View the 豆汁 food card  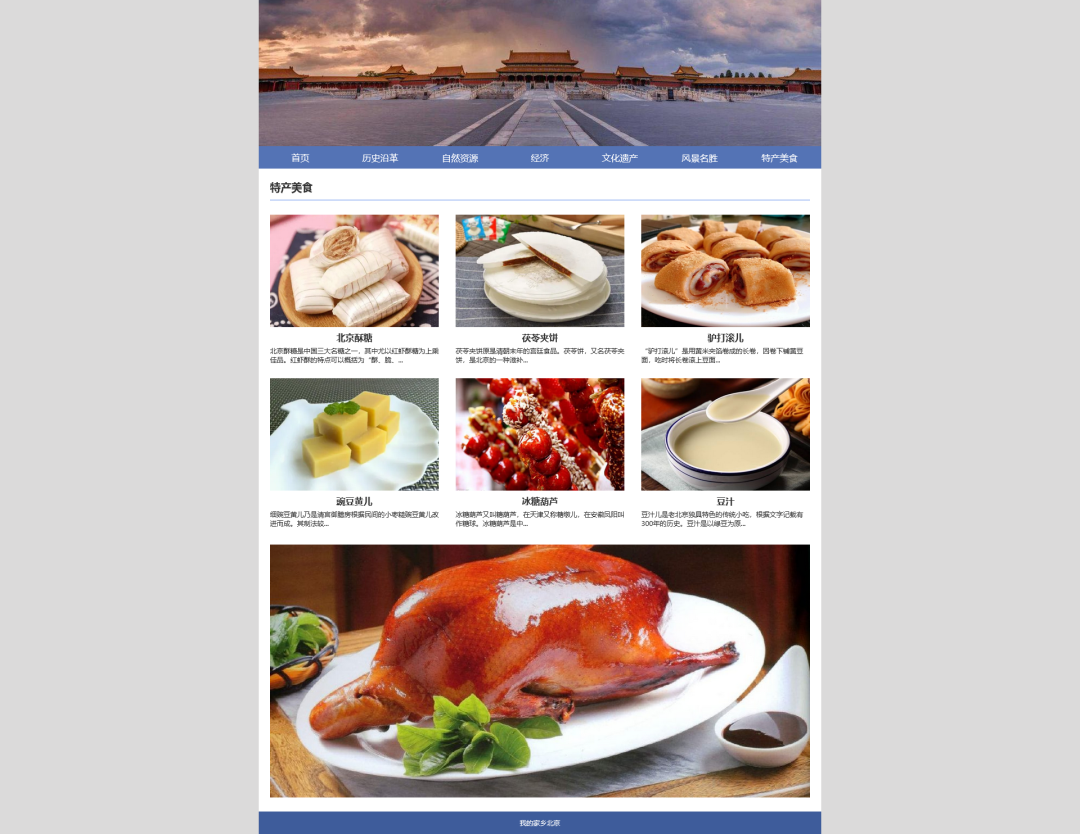coord(725,435)
